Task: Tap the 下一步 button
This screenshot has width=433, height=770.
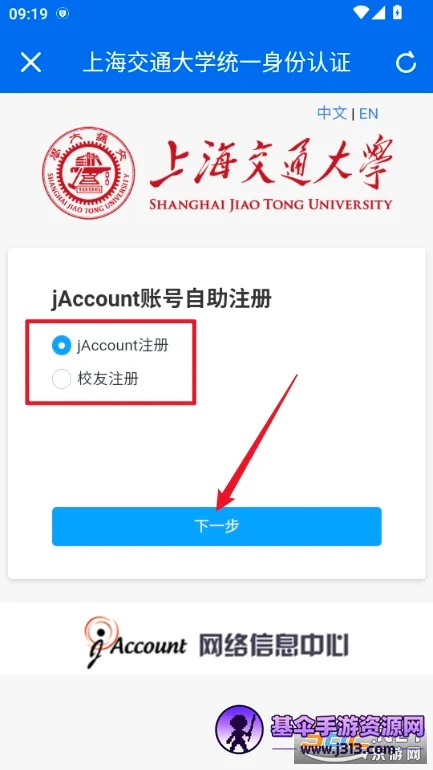Action: (x=216, y=526)
